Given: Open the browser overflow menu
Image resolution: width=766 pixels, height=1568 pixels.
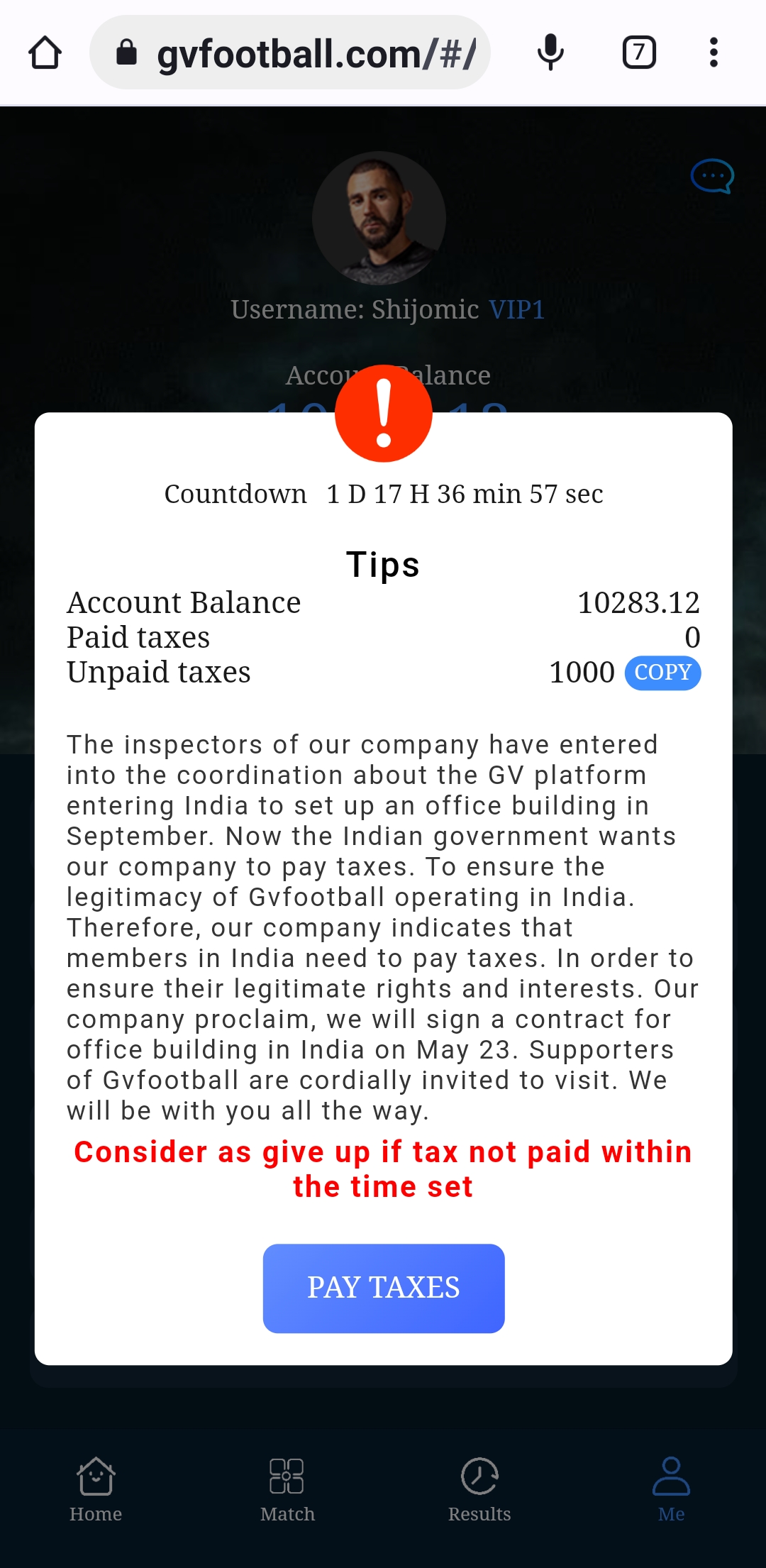Looking at the screenshot, I should [714, 53].
